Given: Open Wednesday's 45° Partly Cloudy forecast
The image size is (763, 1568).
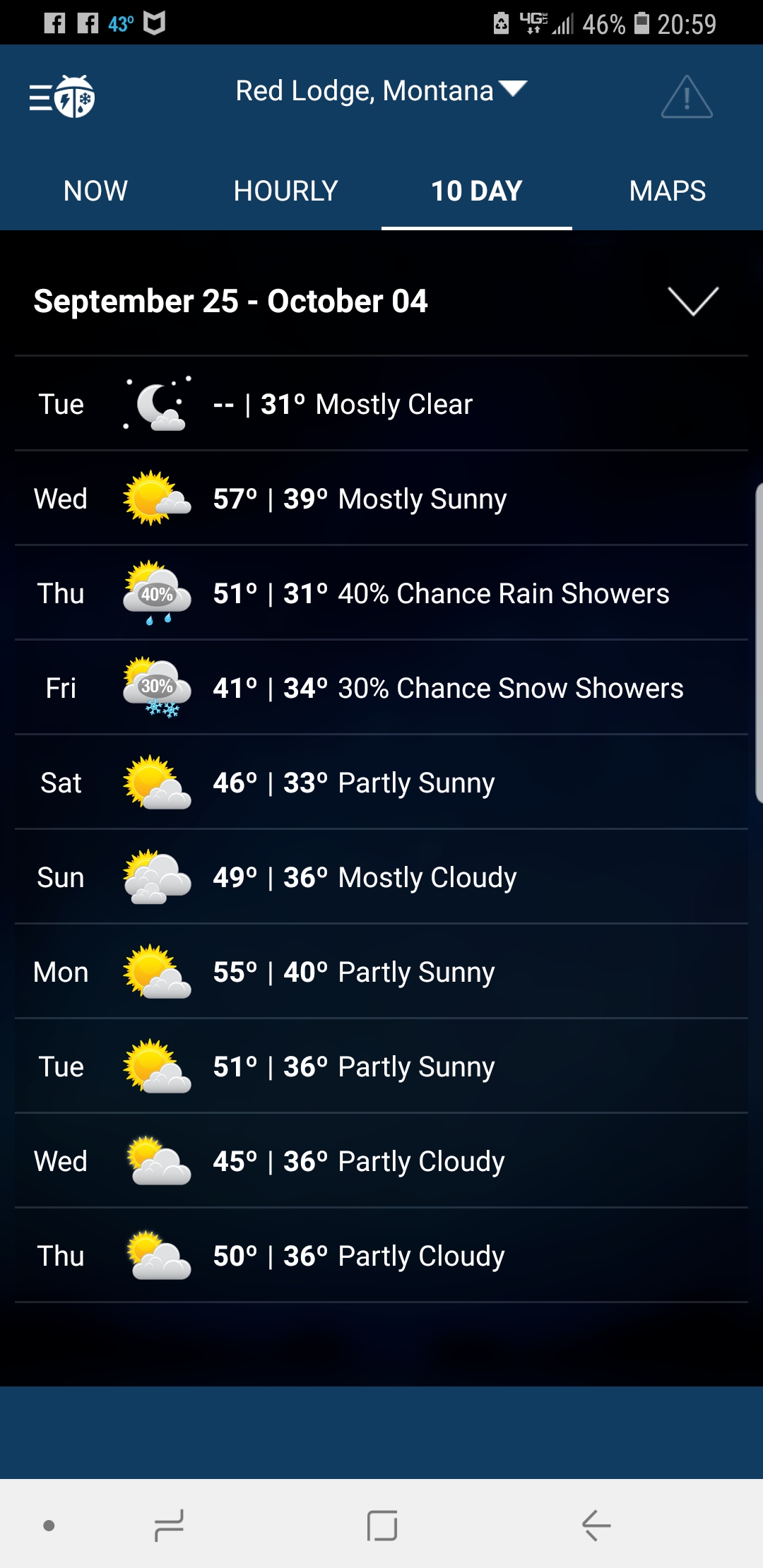Looking at the screenshot, I should coord(381,1161).
